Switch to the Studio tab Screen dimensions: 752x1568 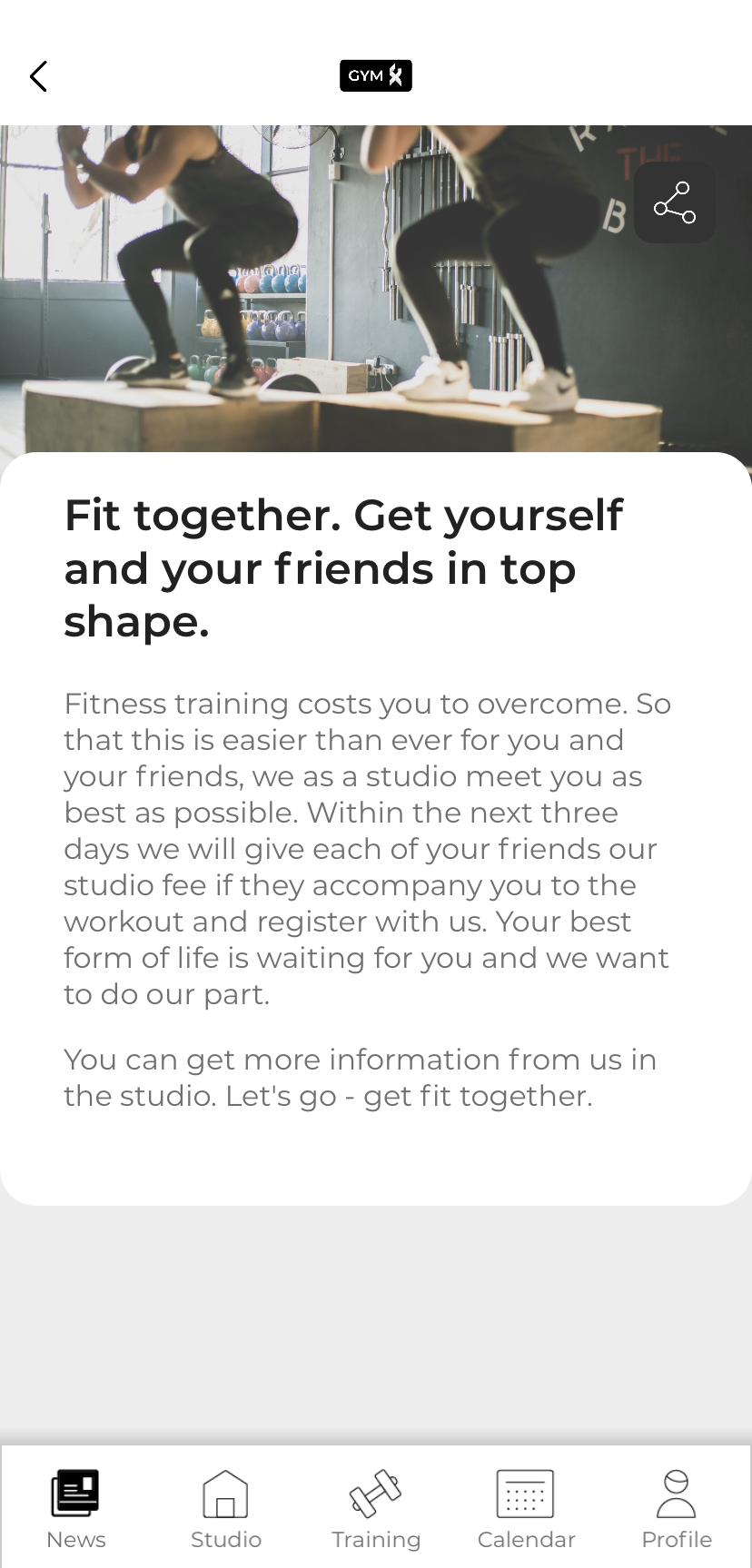[226, 1508]
